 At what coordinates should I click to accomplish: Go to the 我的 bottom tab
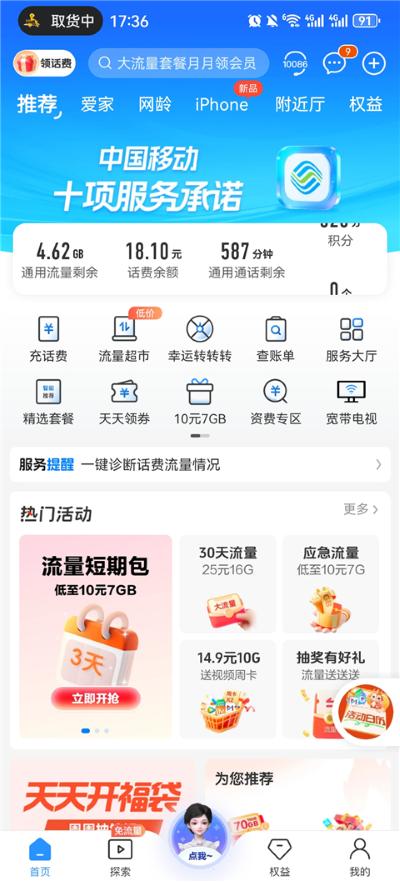(x=359, y=856)
